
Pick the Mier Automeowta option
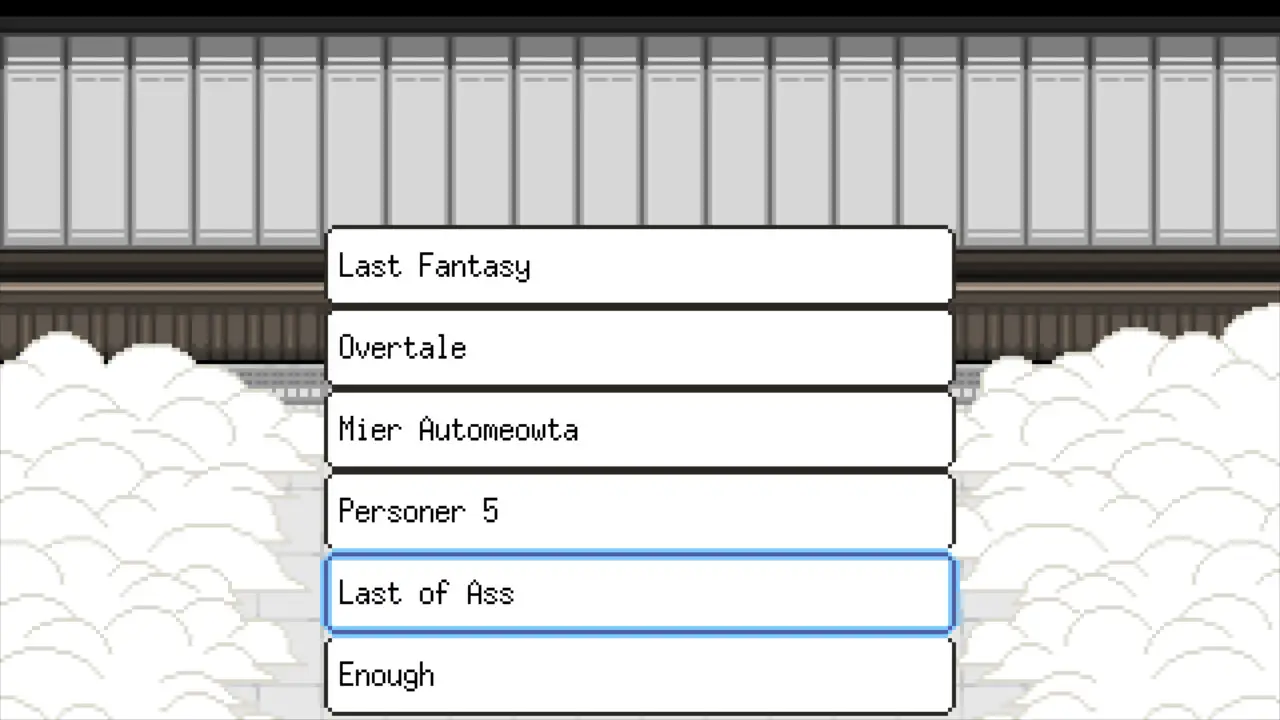click(640, 430)
